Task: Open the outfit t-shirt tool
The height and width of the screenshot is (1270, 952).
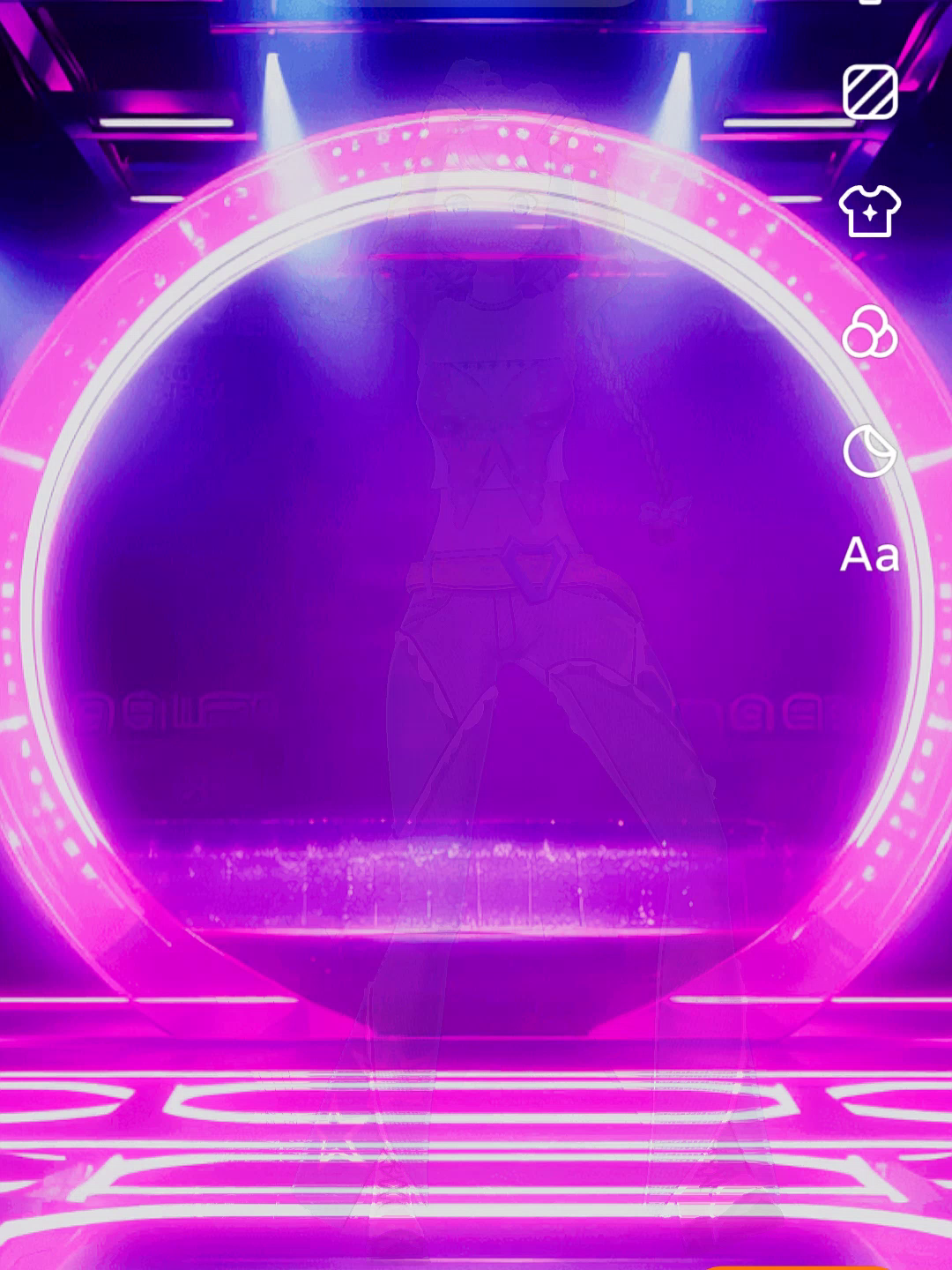Action: 870,212
